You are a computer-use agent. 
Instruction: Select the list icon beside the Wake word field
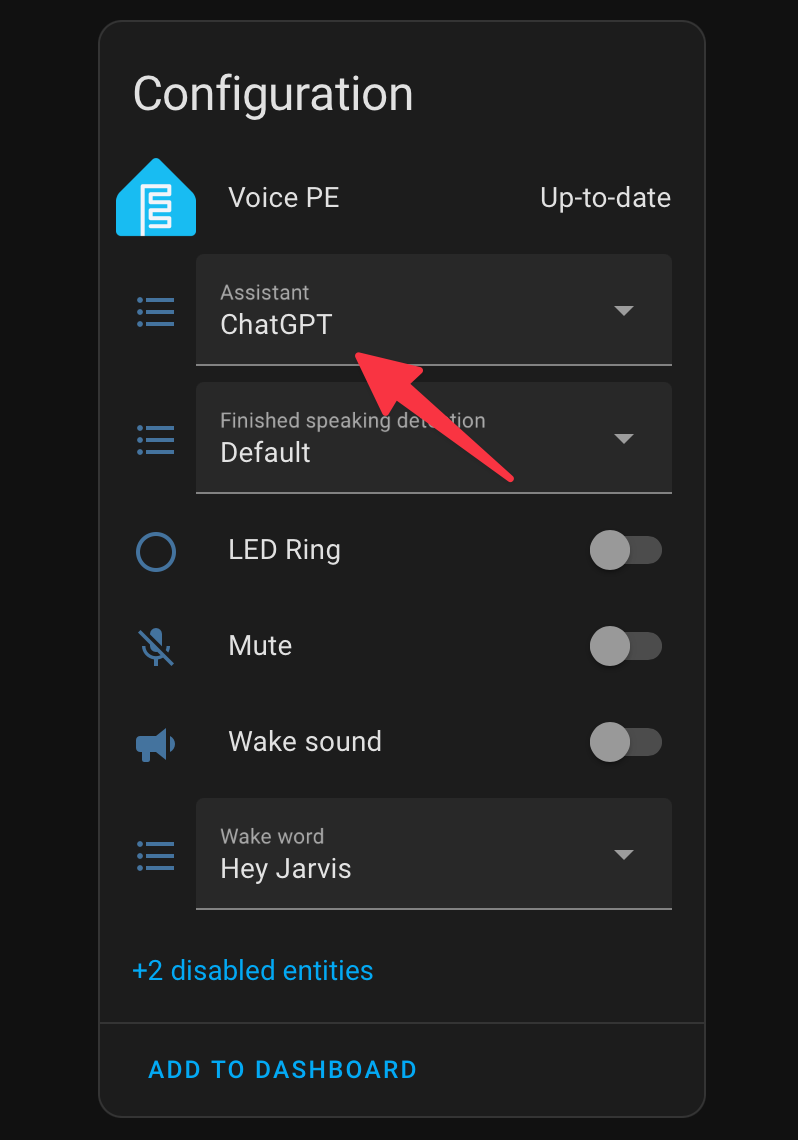tap(156, 854)
